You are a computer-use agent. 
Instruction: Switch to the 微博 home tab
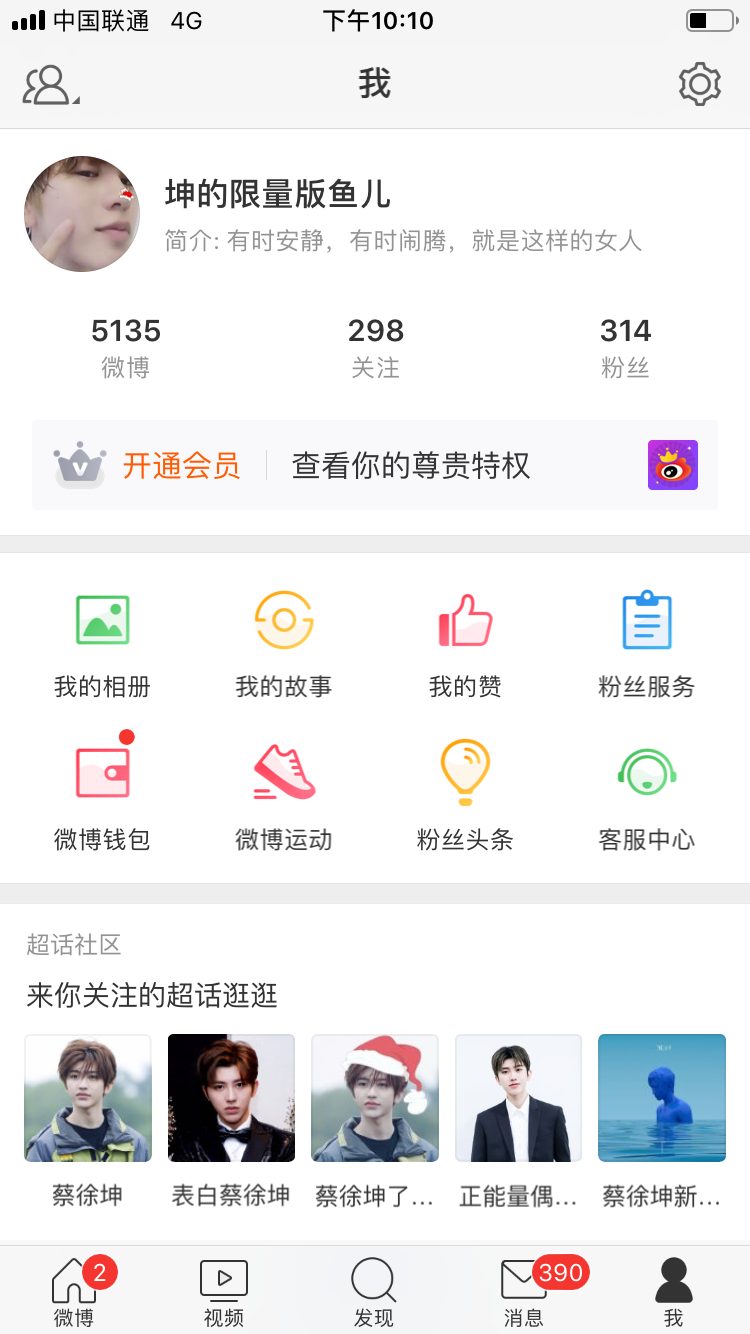[74, 1292]
